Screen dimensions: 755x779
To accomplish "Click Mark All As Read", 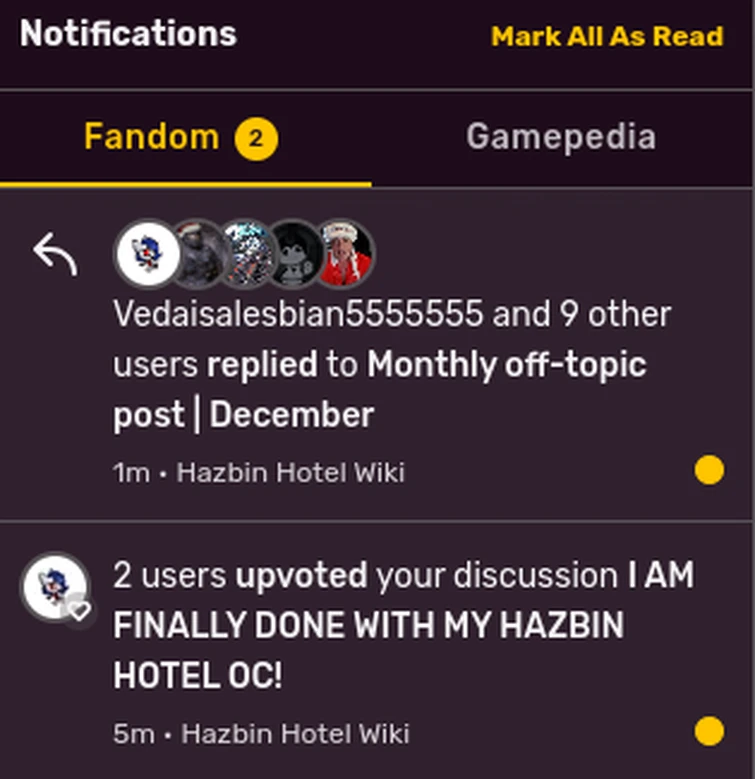I will click(606, 37).
